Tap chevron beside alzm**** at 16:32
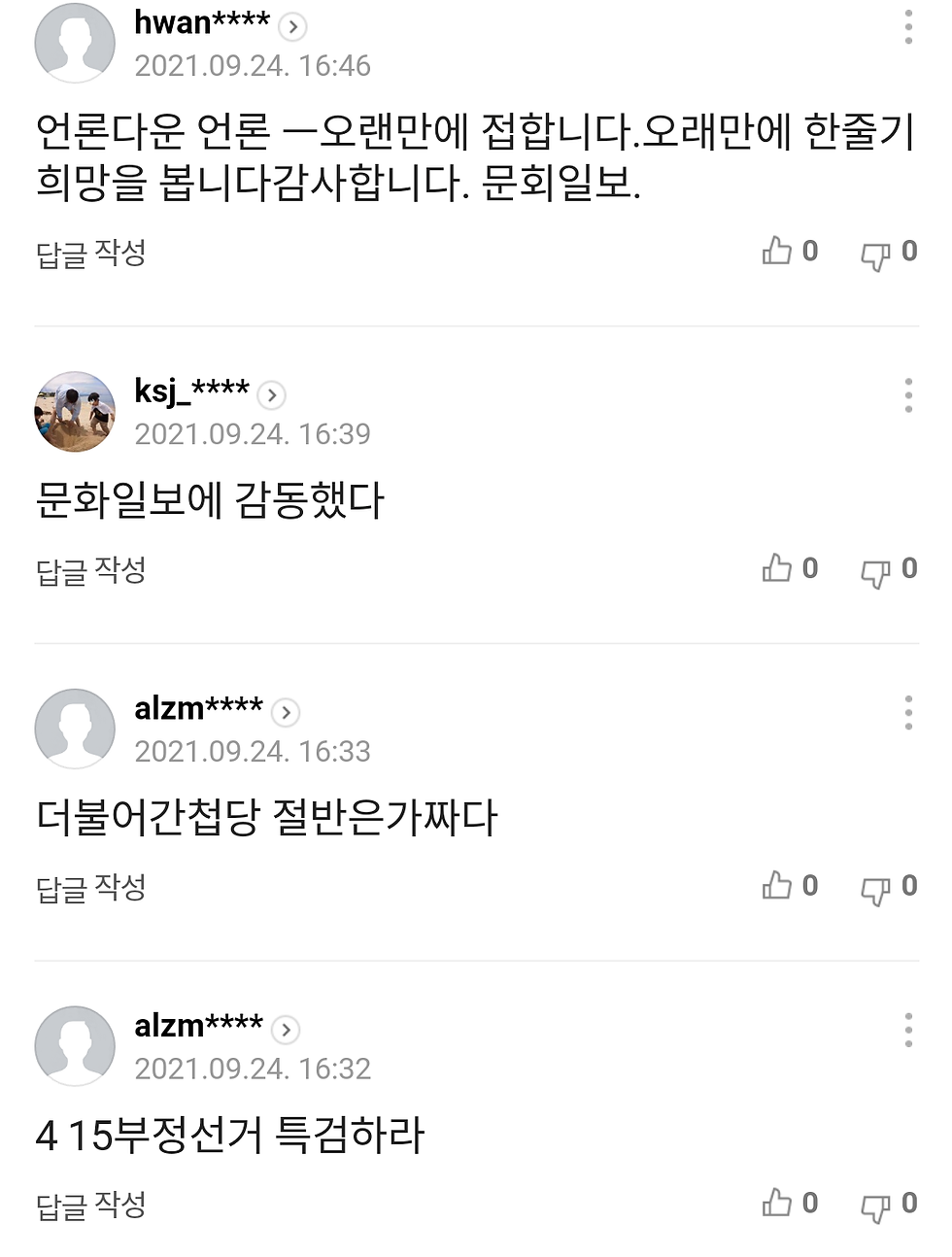 pos(286,1030)
